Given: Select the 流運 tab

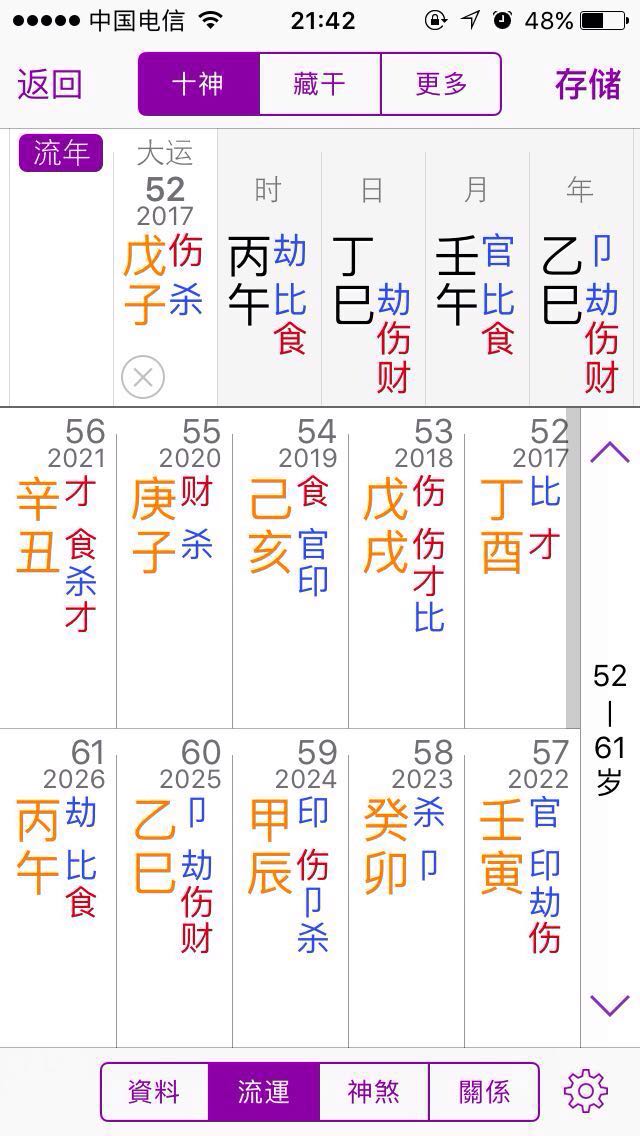Looking at the screenshot, I should coord(264,1092).
